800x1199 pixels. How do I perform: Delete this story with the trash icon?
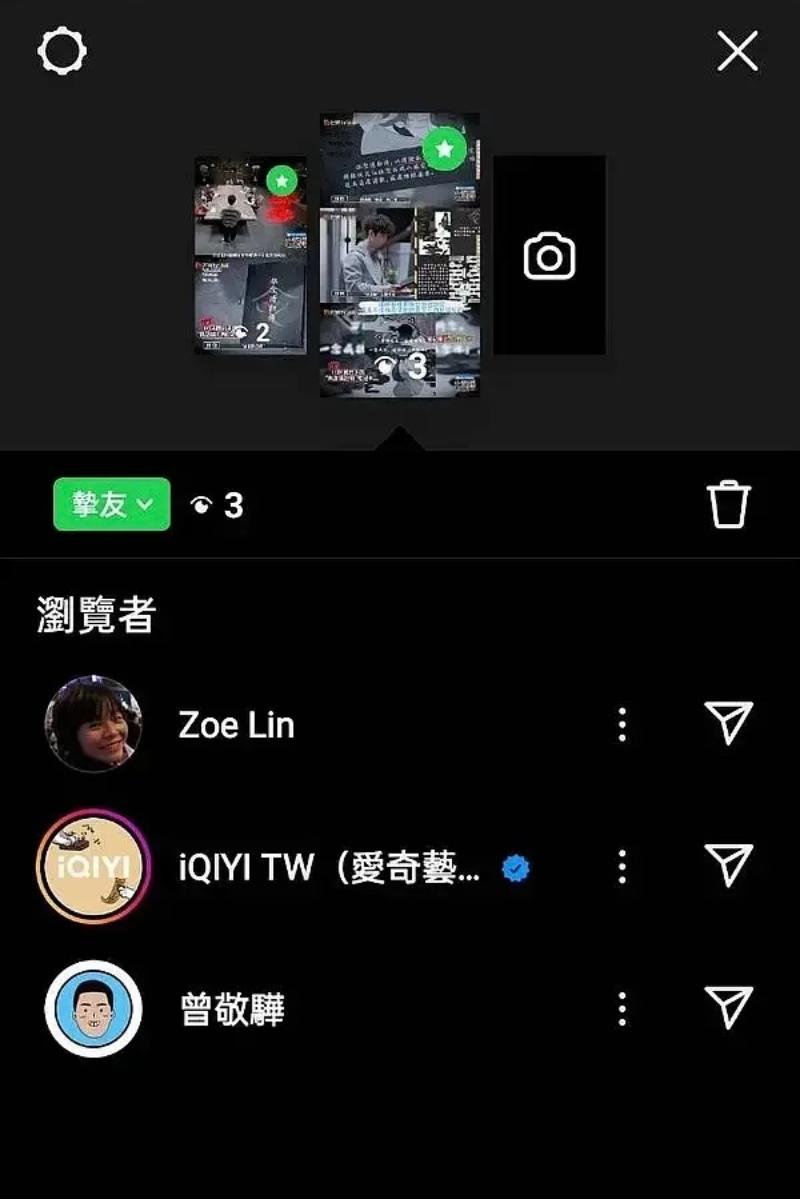pyautogui.click(x=728, y=504)
